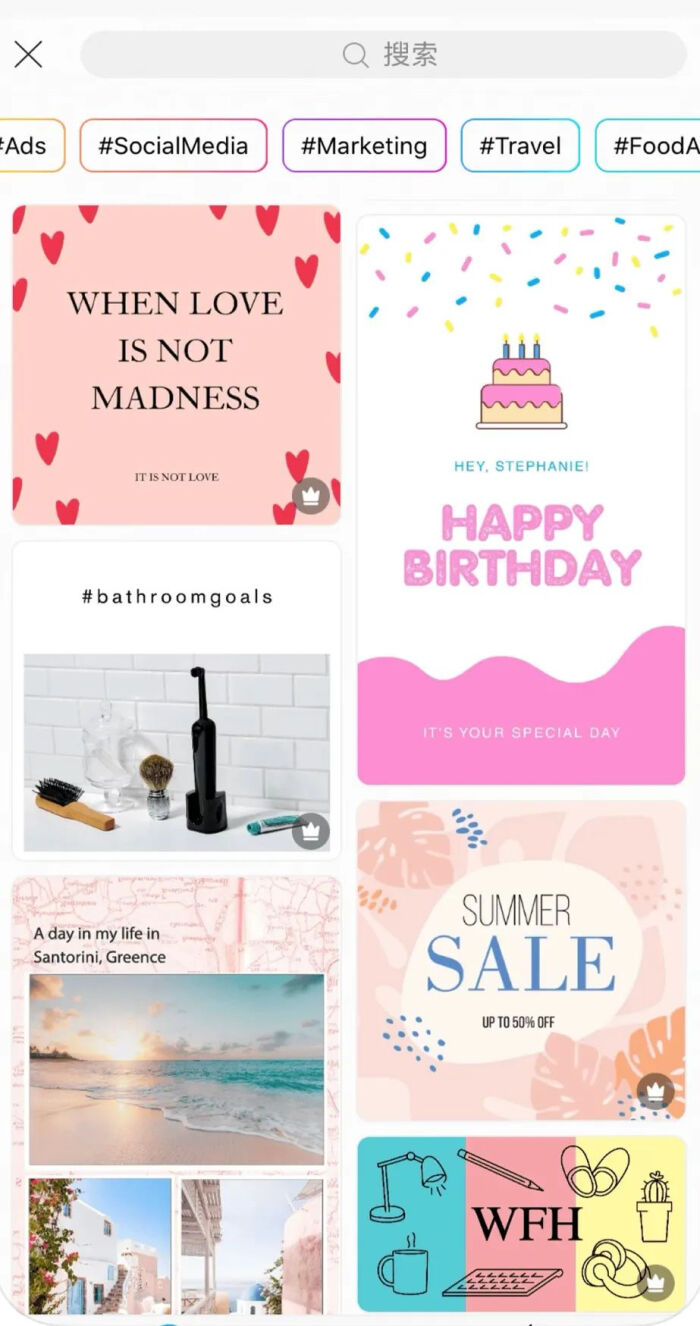The image size is (700, 1326).
Task: Open the When Love Is Not Madness template
Action: click(176, 365)
